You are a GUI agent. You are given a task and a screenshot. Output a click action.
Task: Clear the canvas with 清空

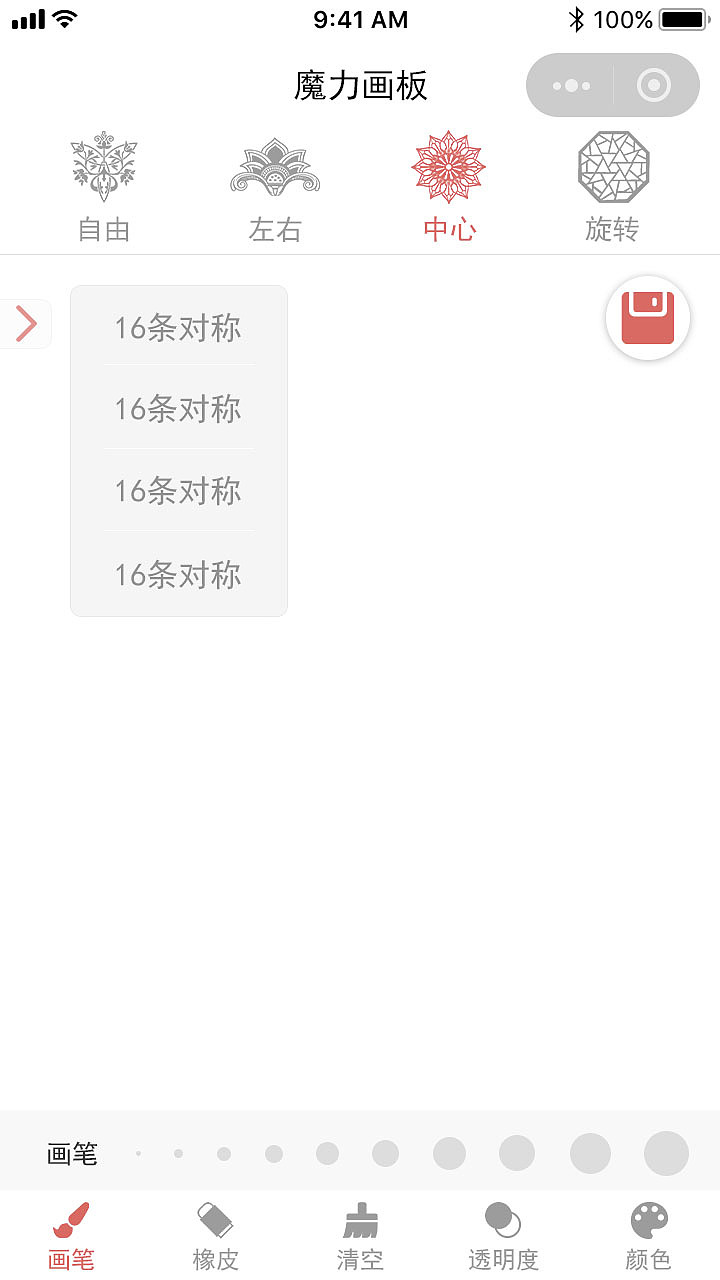click(360, 1236)
